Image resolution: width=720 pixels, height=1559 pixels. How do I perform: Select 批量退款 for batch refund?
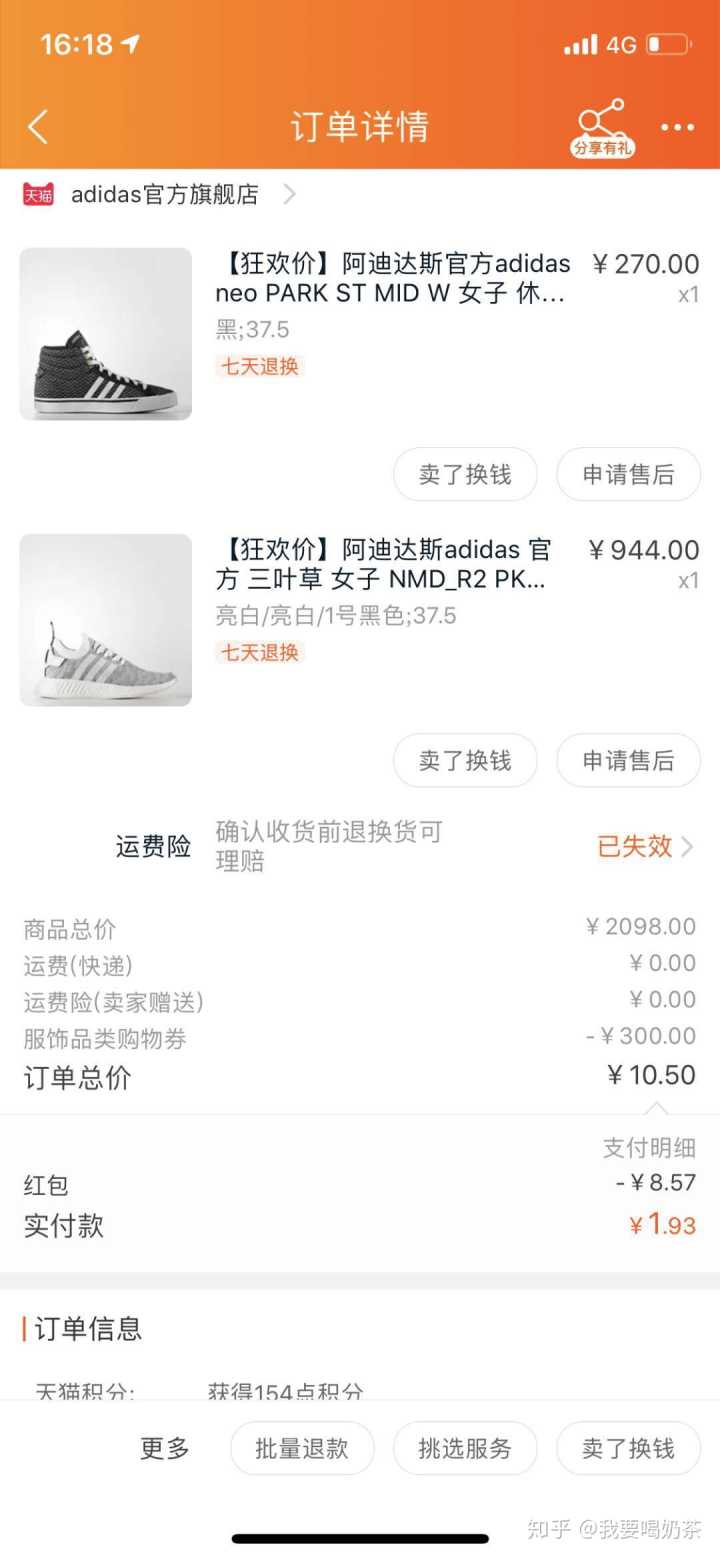[302, 1448]
